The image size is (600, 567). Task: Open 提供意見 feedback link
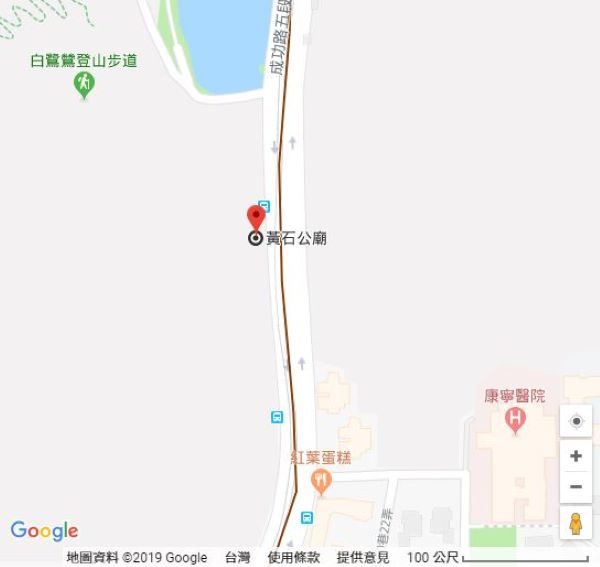363,558
